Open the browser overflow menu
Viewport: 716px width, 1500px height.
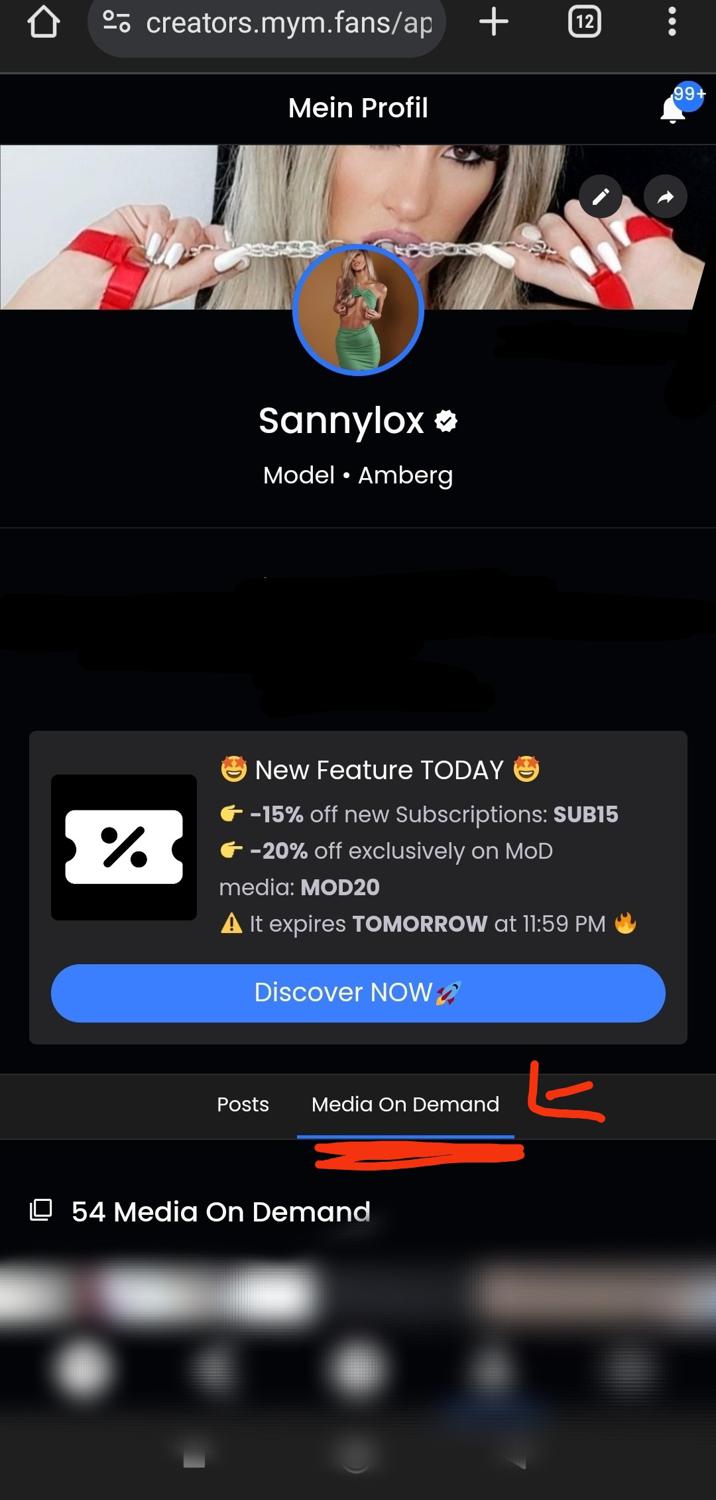click(672, 23)
